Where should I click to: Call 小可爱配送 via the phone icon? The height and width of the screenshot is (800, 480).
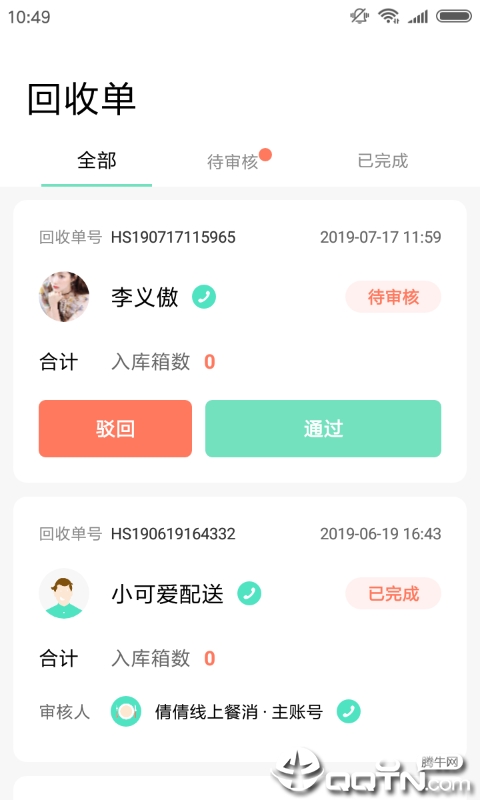(249, 593)
